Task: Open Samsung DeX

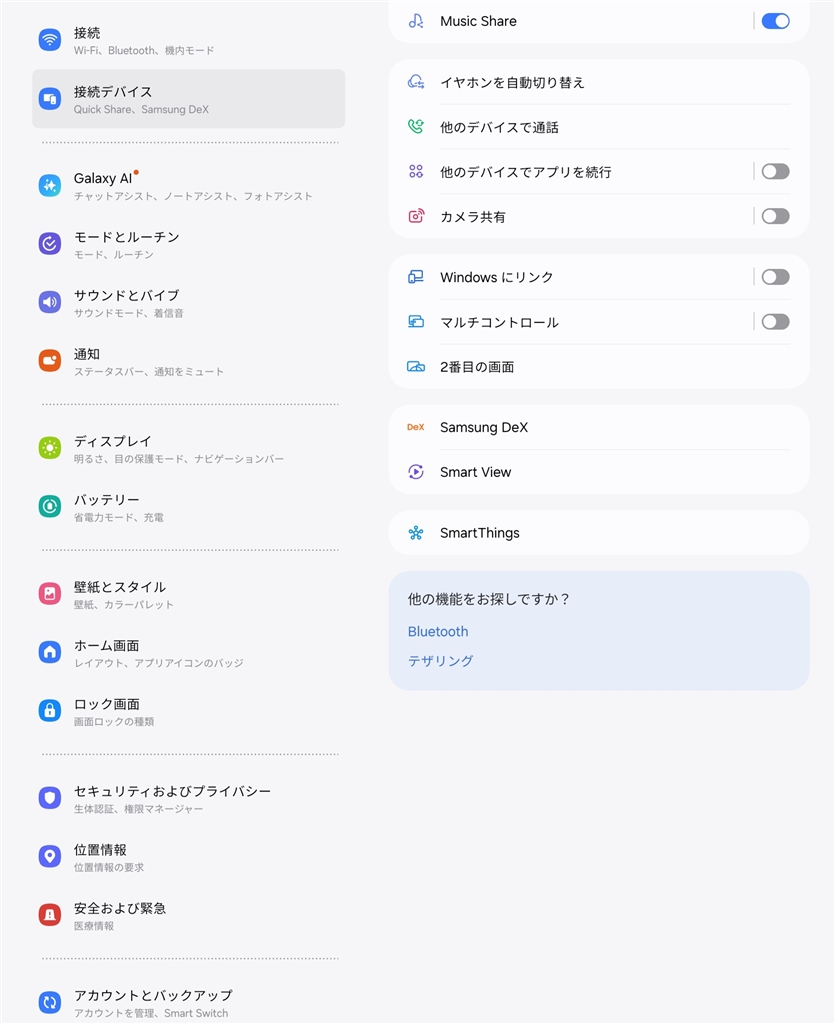Action: coord(484,428)
